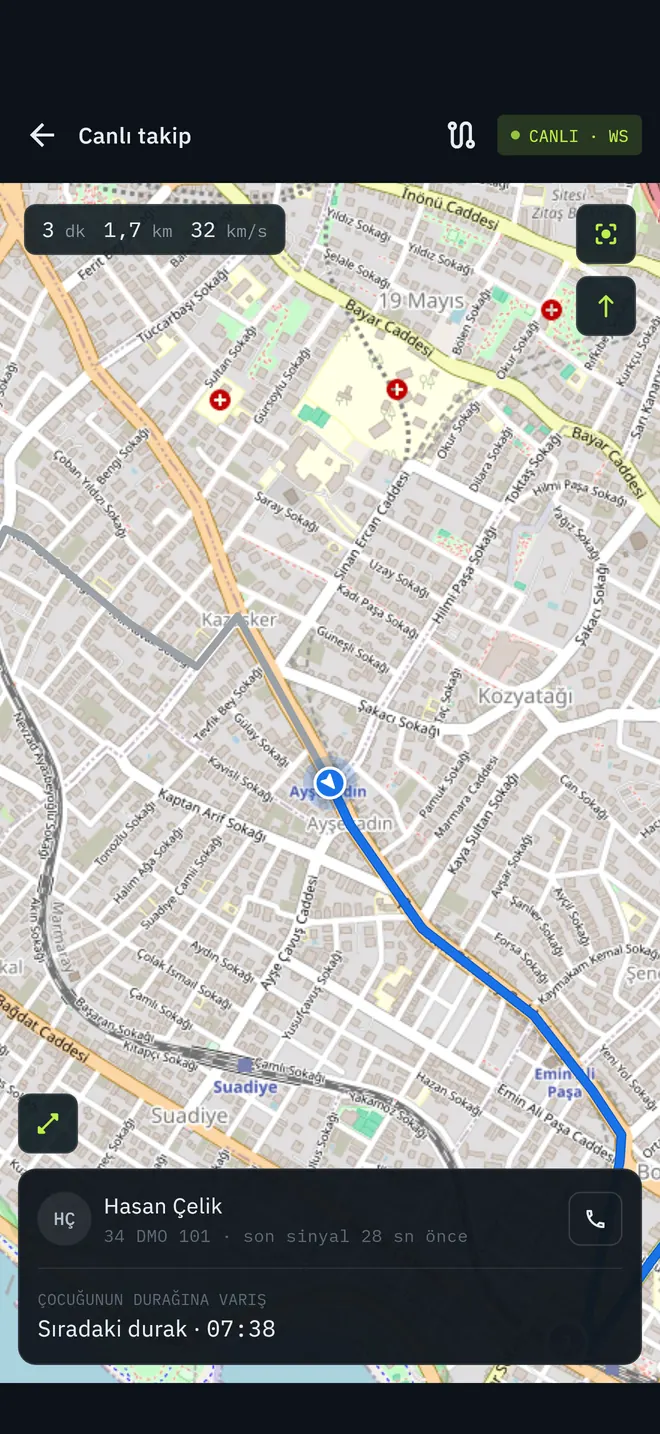Call driver Hasan Çelik

pos(595,1219)
